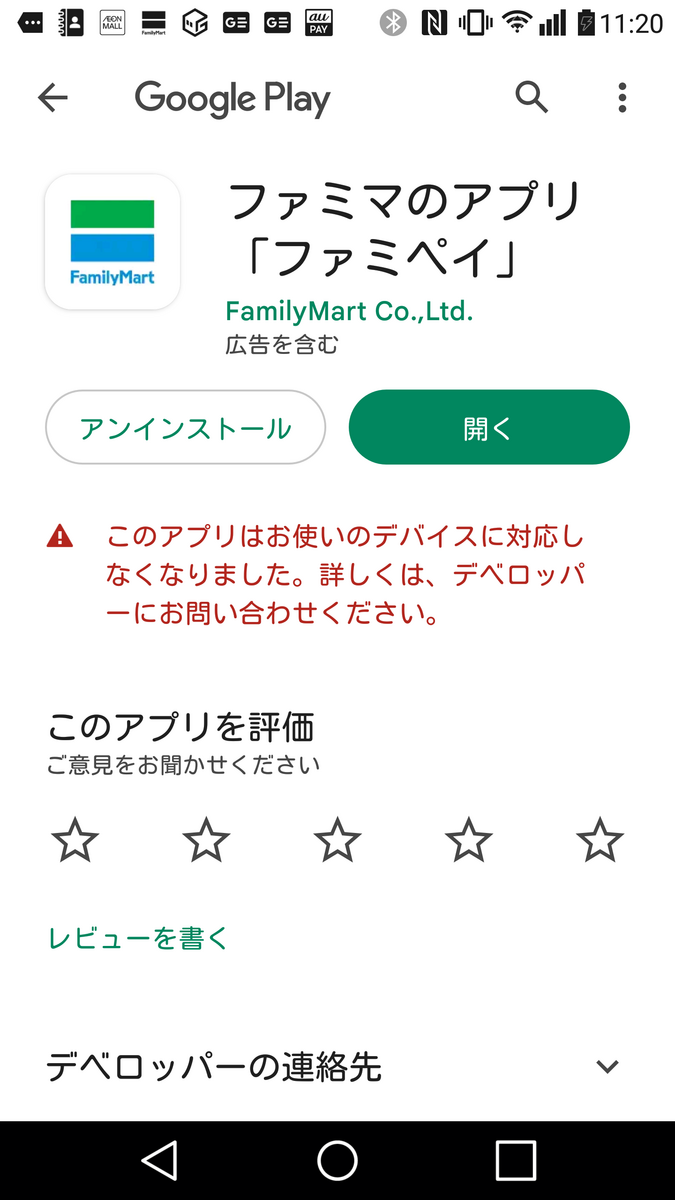Screen dimensions: 675x1200
Task: Rate the app five stars
Action: [600, 840]
